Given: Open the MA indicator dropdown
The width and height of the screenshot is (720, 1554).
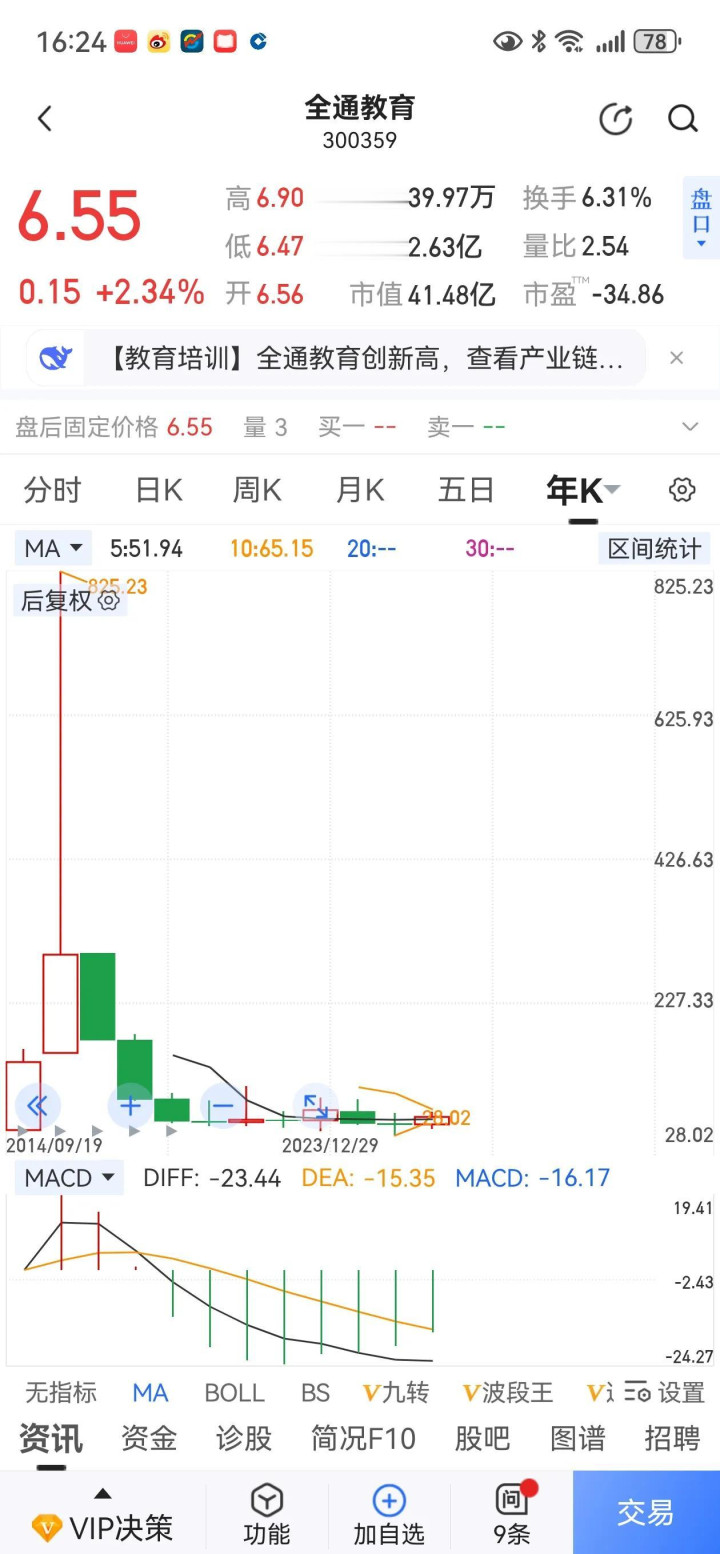Looking at the screenshot, I should pos(54,548).
